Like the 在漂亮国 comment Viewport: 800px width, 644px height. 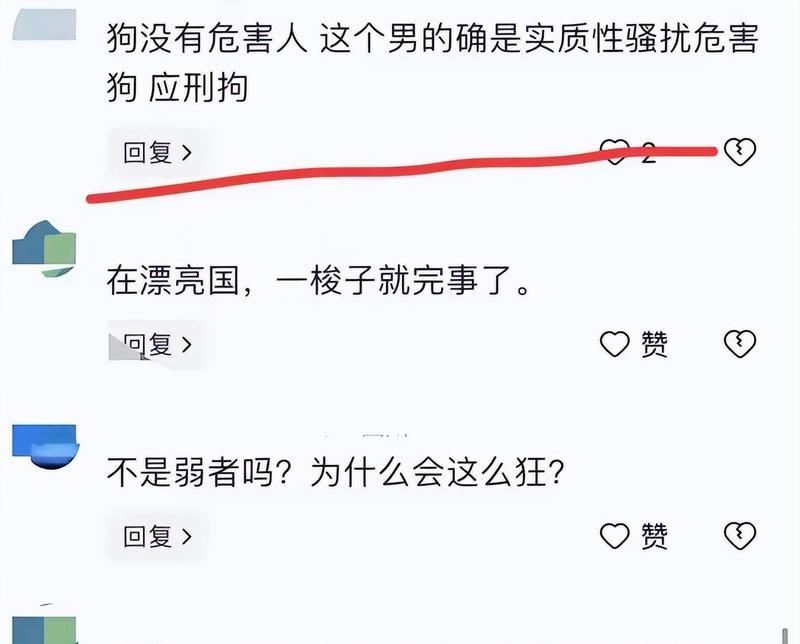coord(614,345)
